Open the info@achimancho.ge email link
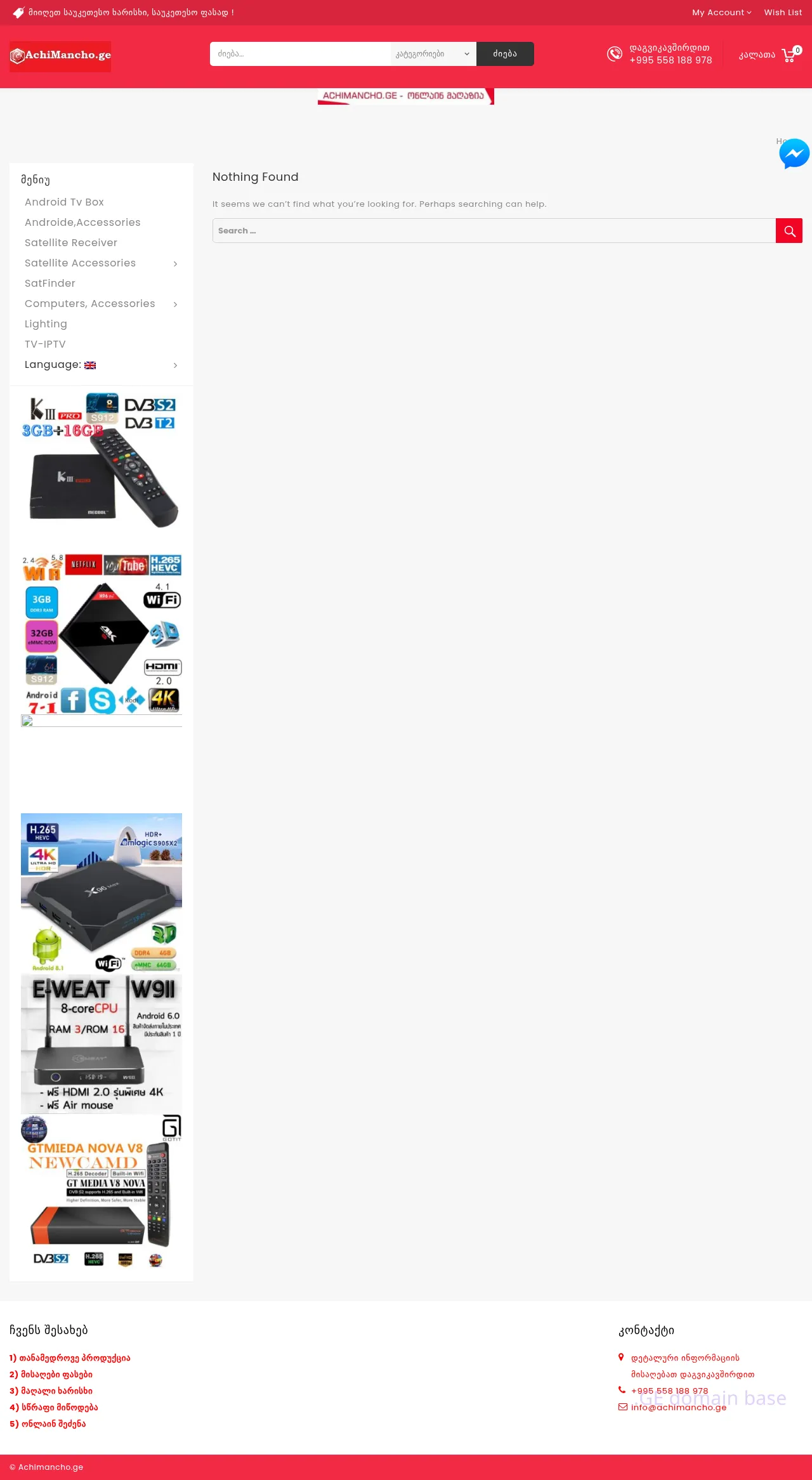This screenshot has height=1480, width=812. click(678, 1407)
